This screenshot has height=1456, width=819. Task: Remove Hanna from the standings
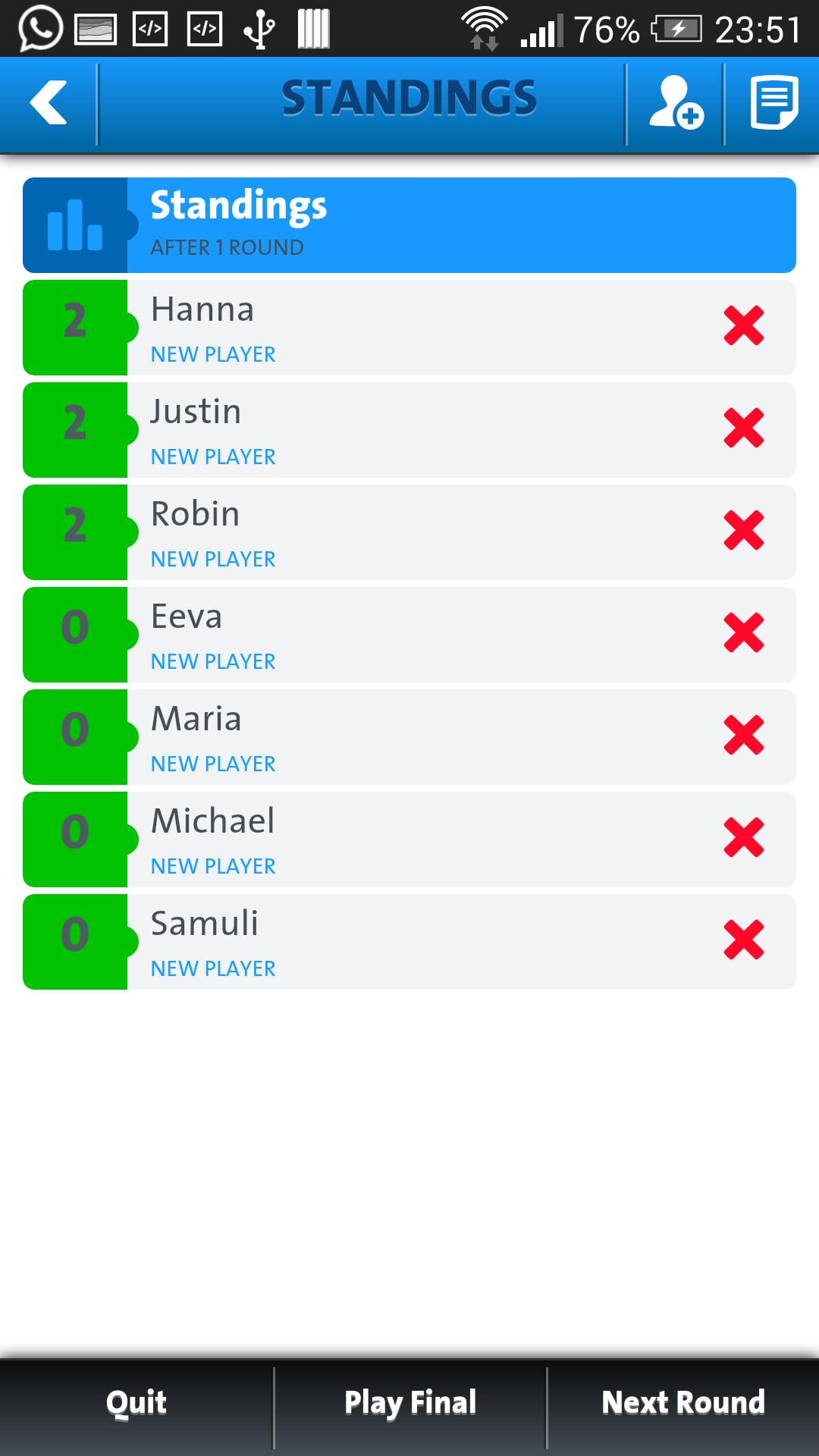pyautogui.click(x=743, y=326)
